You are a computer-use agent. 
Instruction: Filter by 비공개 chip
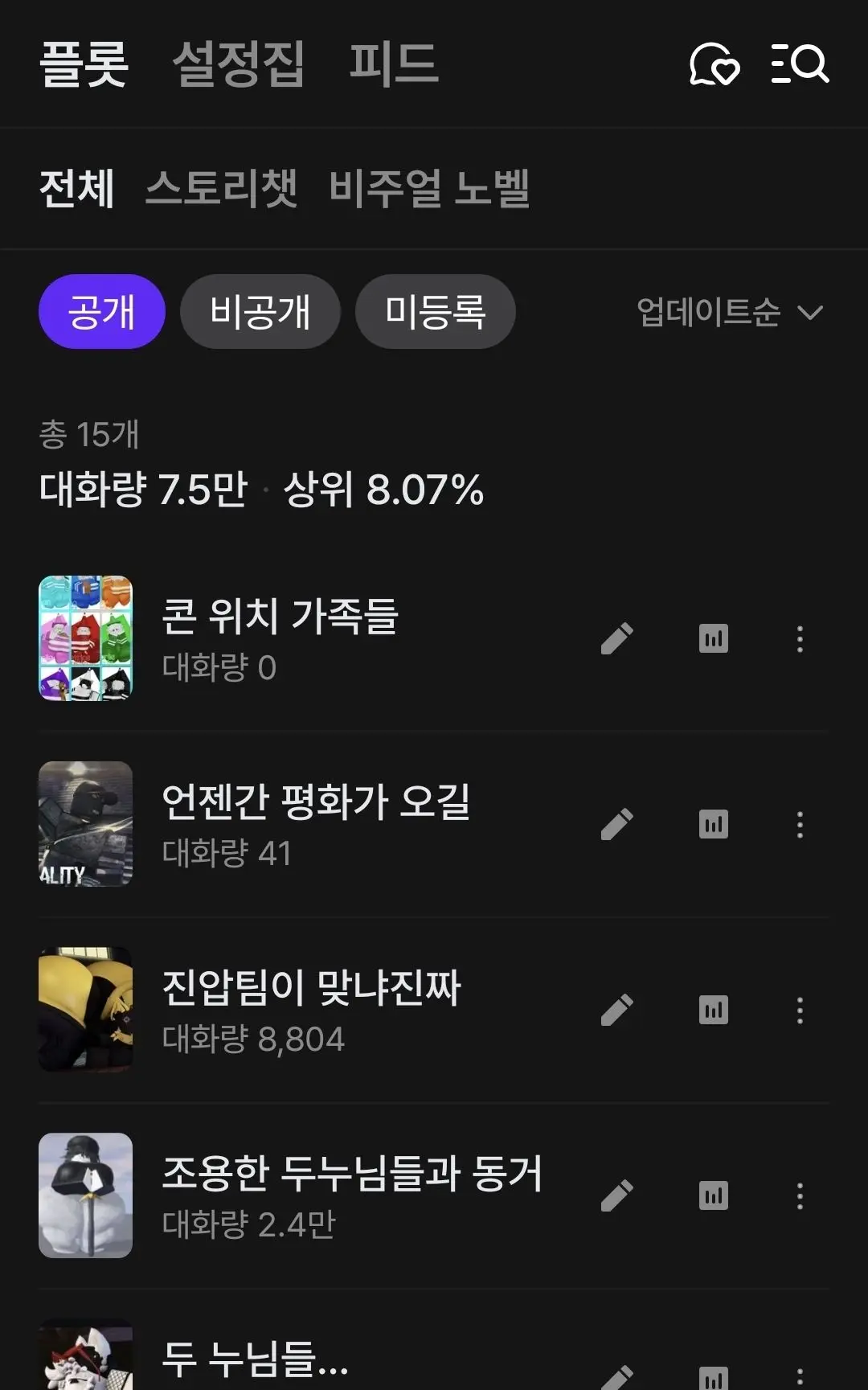coord(260,311)
